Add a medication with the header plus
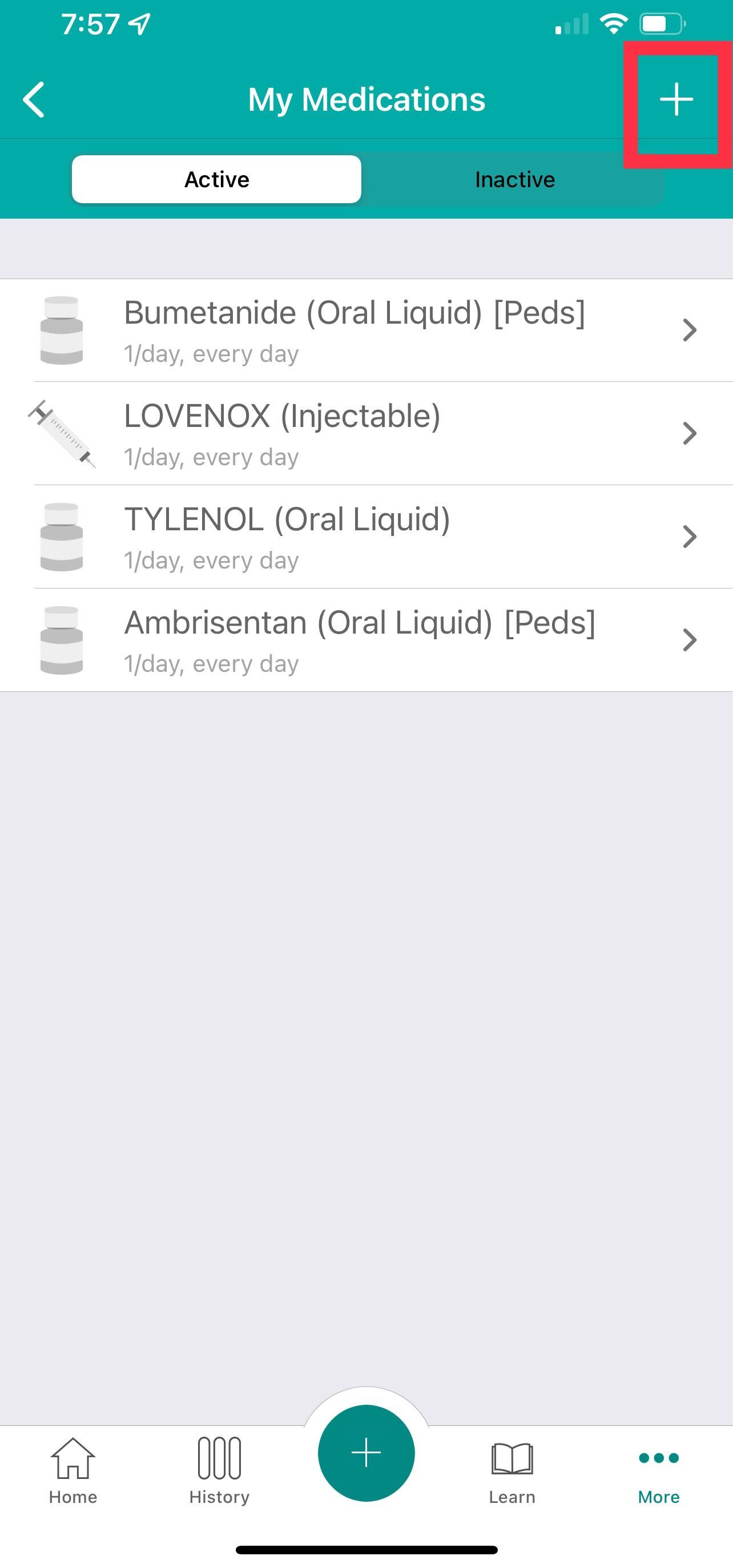 point(676,99)
